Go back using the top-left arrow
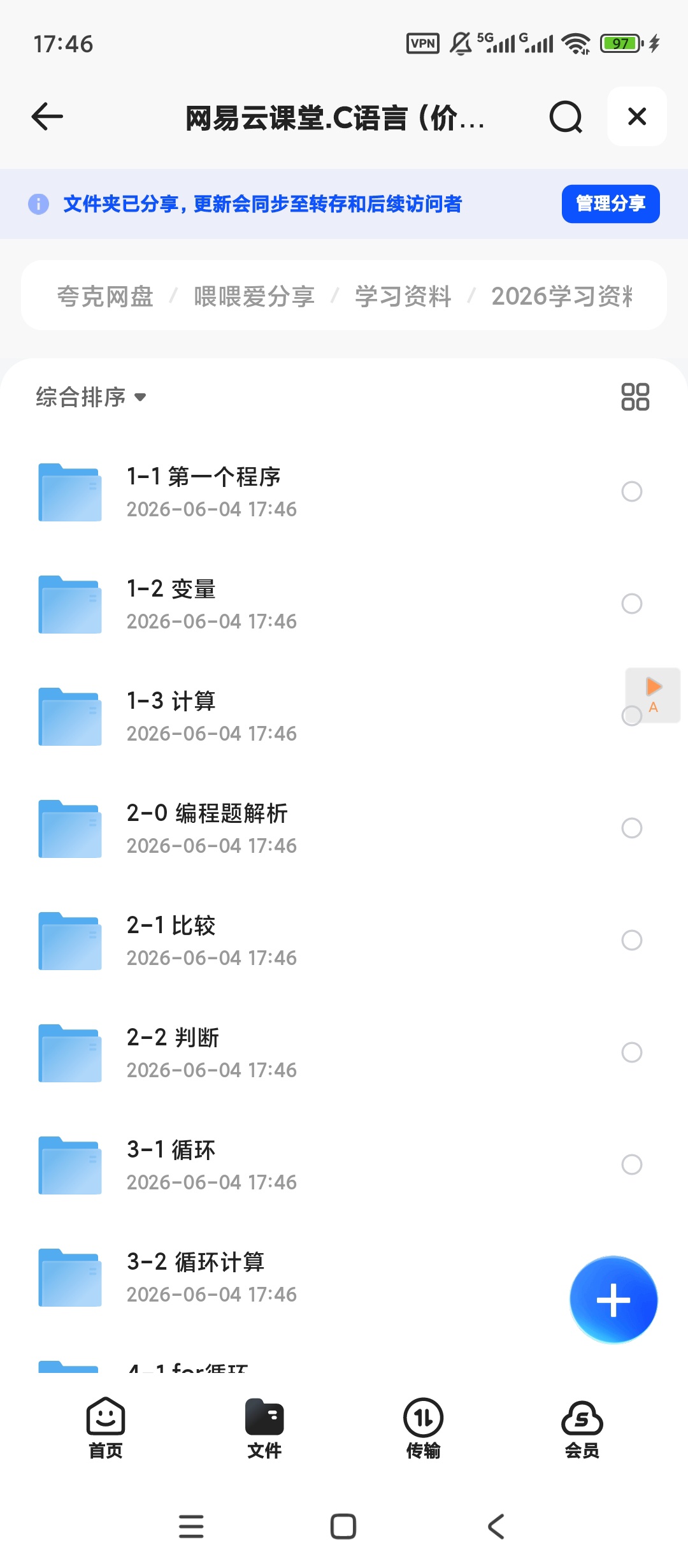Viewport: 688px width, 1568px height. point(47,117)
